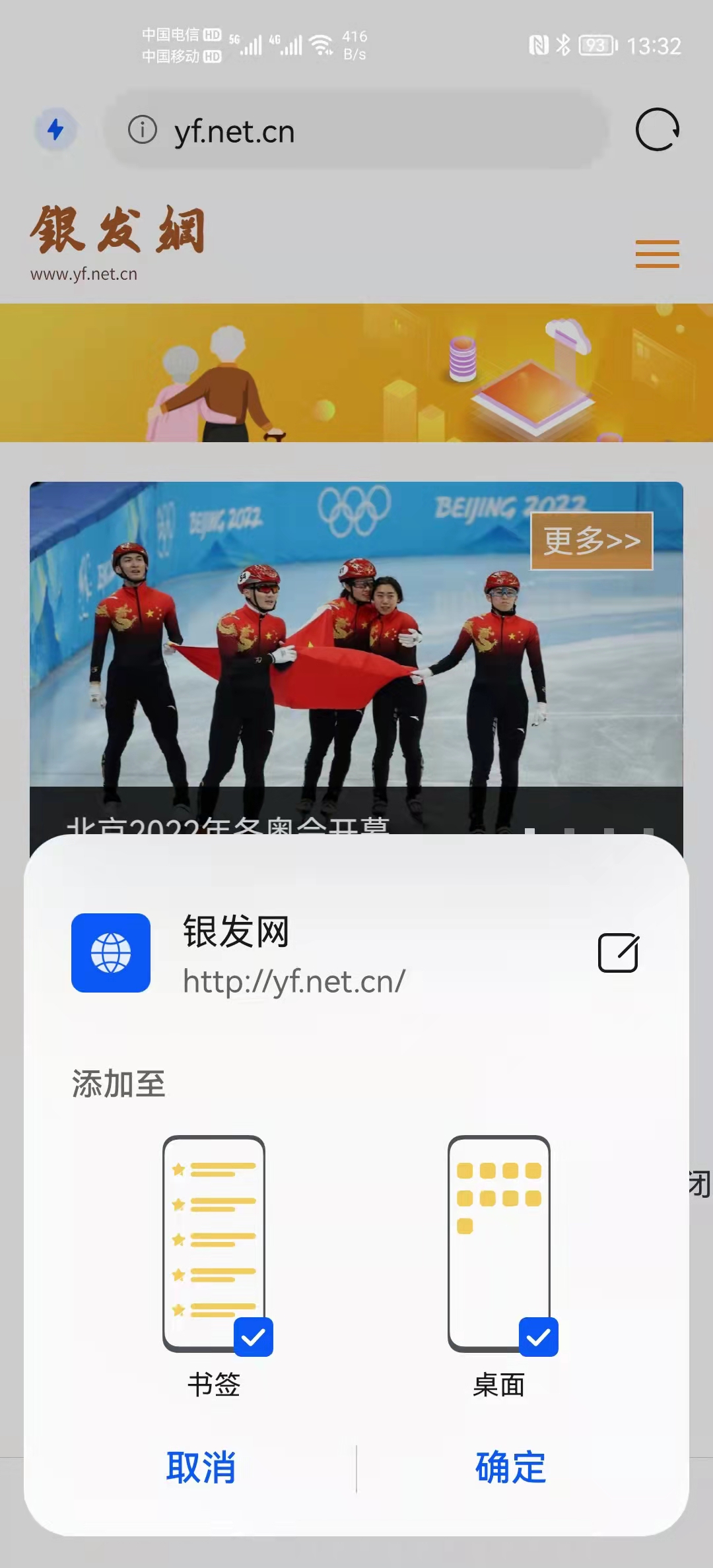The image size is (713, 1568).
Task: Edit the 银发网 bookmark name
Action: (x=618, y=952)
